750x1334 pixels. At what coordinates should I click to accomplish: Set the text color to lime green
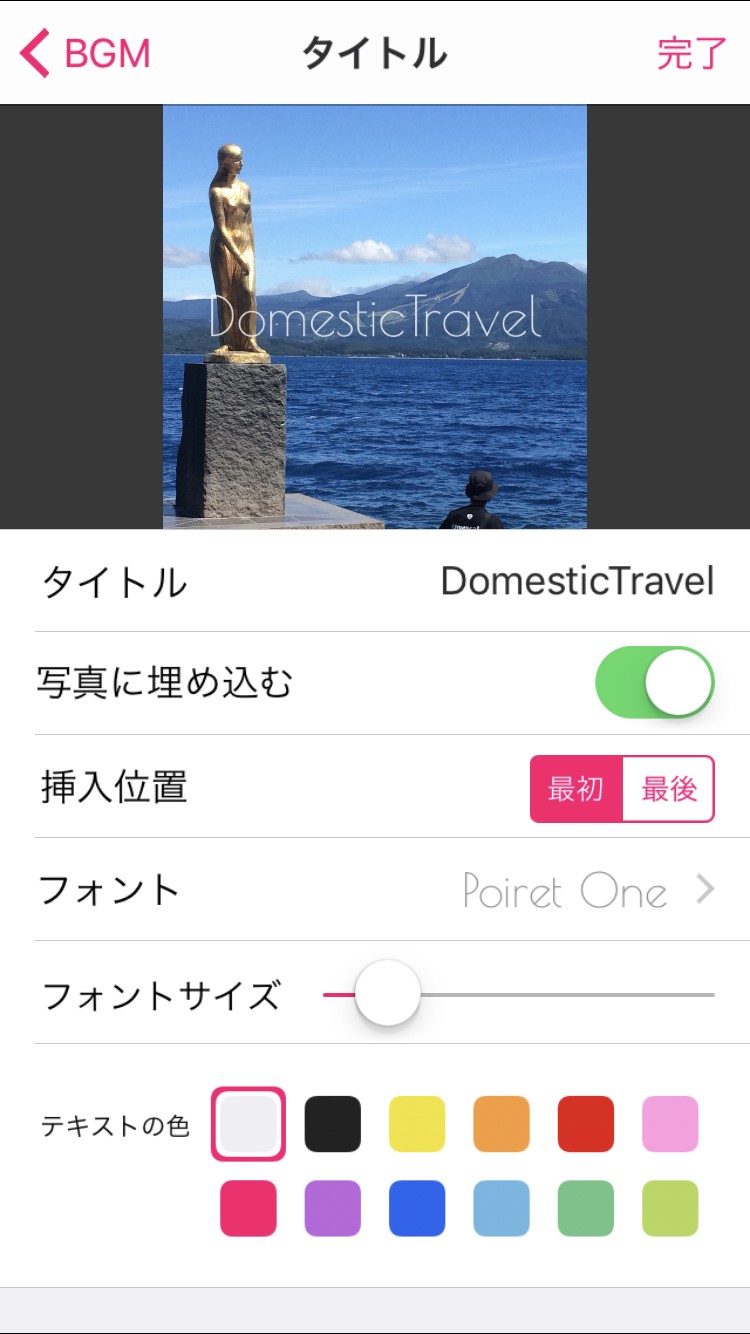click(x=670, y=1208)
